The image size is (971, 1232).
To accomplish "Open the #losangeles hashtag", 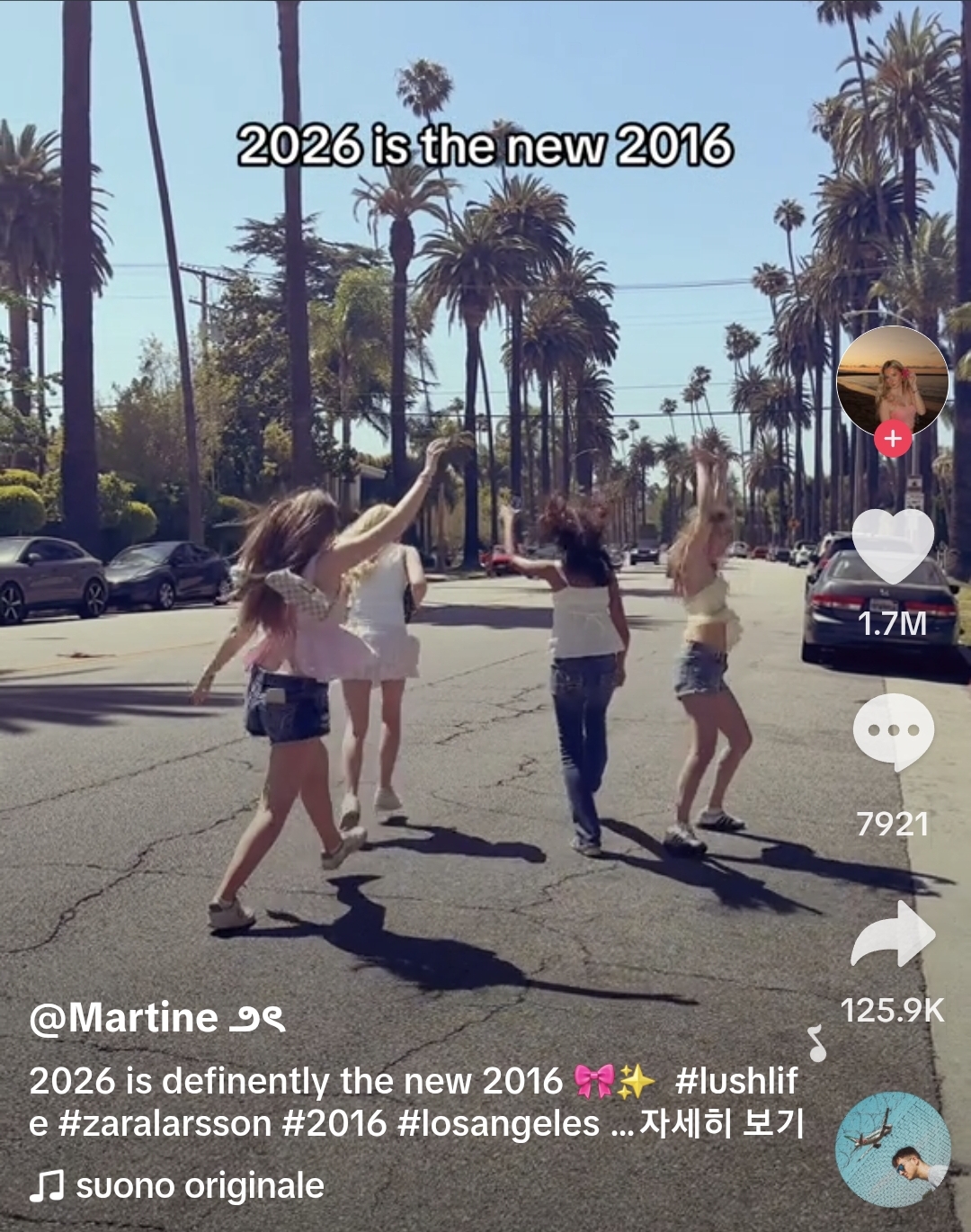I will (498, 1123).
